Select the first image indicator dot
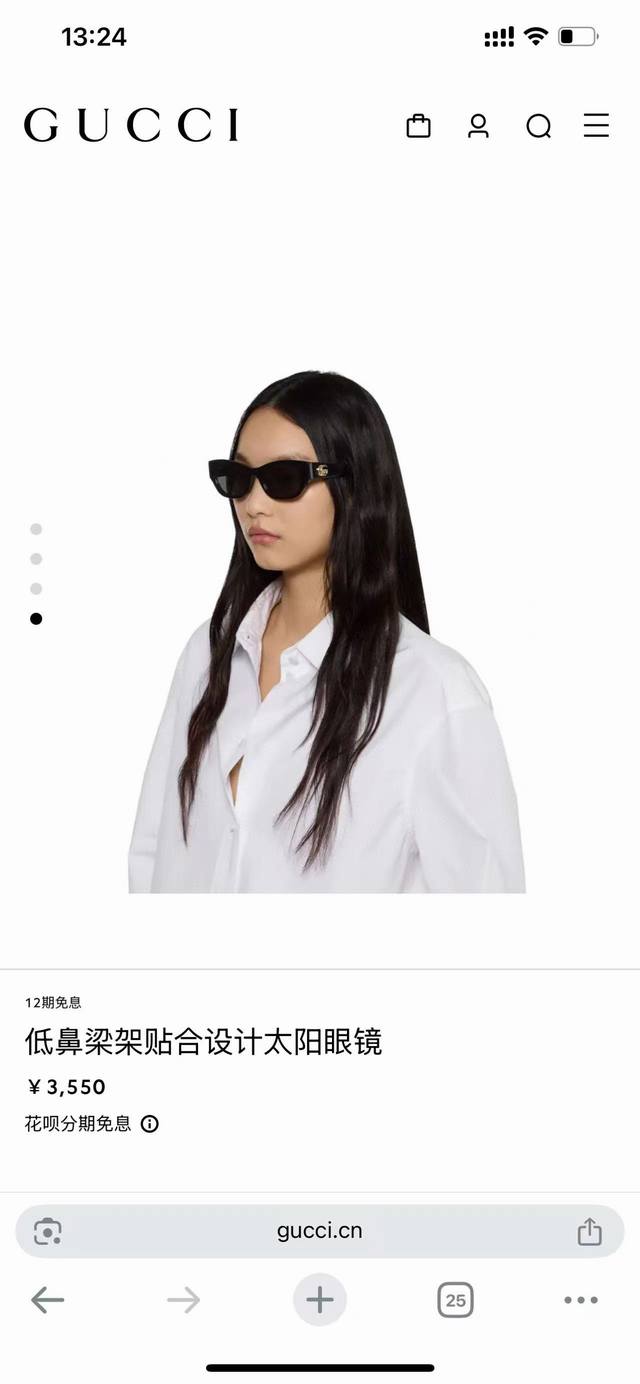The image size is (640, 1384). [x=36, y=529]
